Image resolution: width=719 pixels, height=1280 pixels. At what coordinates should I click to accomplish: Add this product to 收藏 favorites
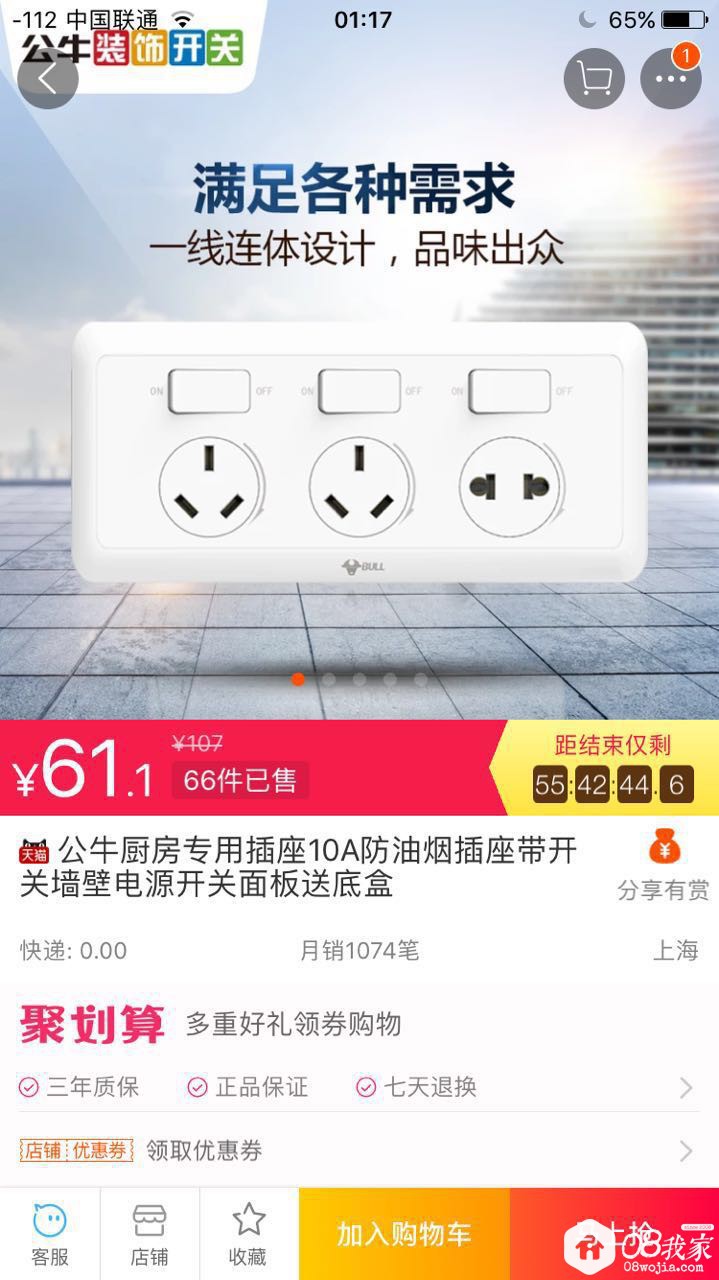[248, 1234]
